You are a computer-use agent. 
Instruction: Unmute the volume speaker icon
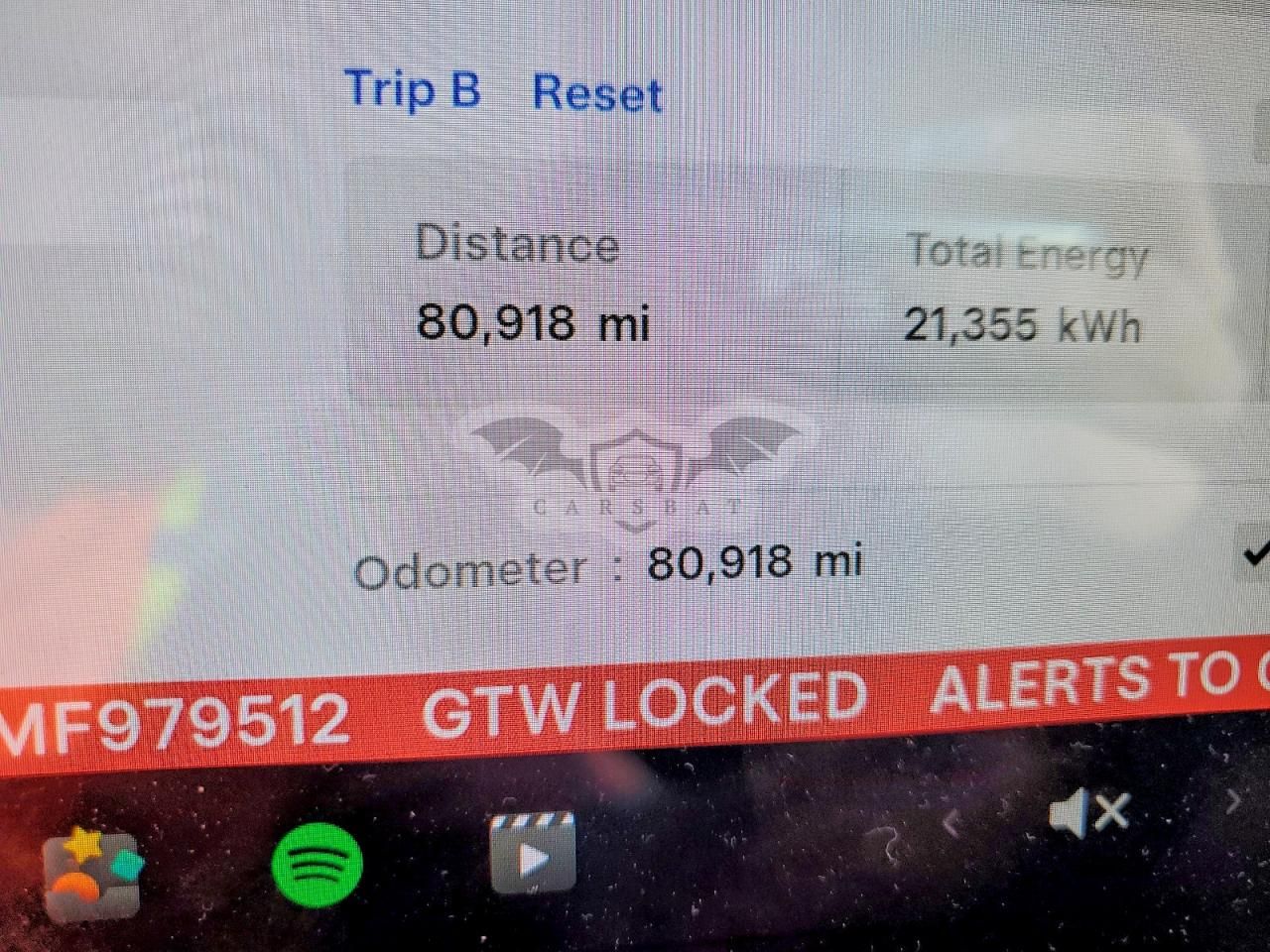click(1088, 814)
